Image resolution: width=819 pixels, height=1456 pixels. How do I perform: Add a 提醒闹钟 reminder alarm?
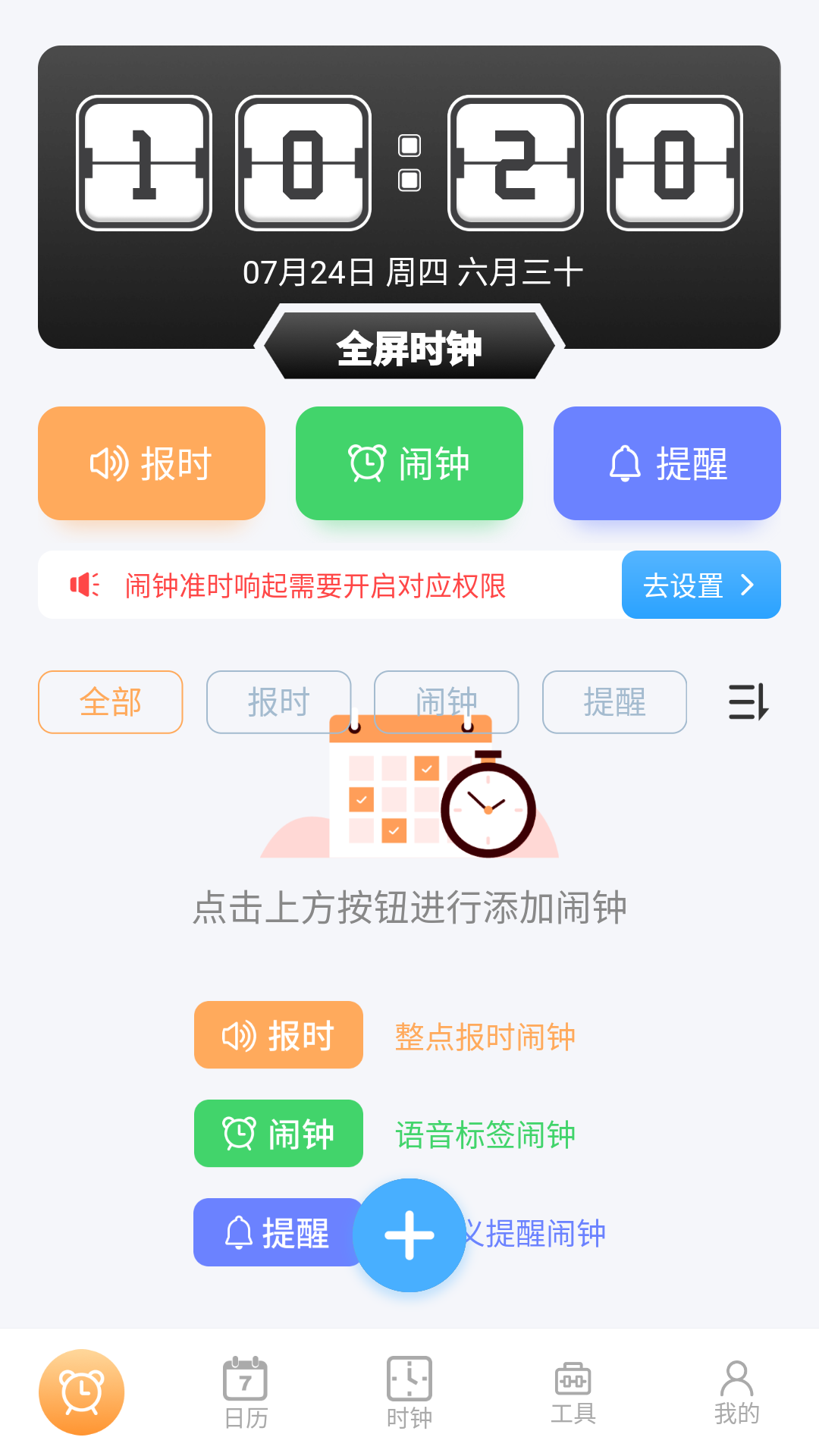(273, 1232)
